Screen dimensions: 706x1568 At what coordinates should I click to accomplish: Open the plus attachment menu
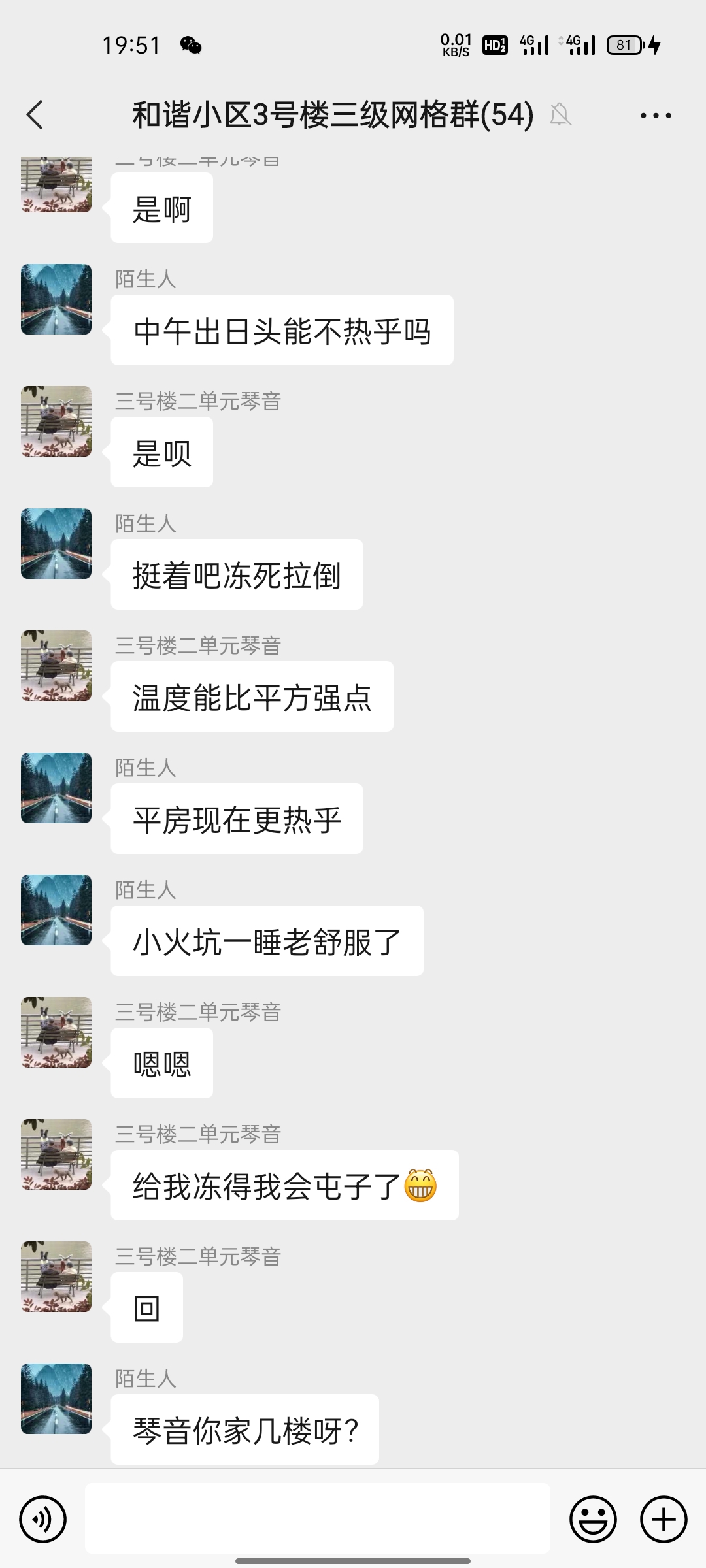(663, 1519)
